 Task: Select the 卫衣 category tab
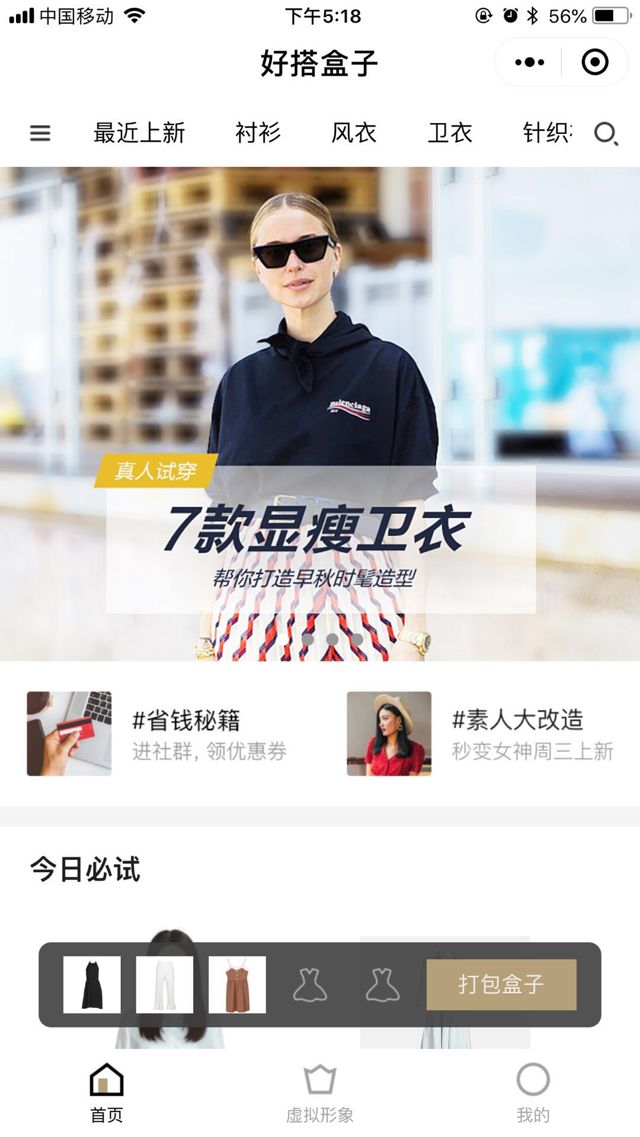450,133
